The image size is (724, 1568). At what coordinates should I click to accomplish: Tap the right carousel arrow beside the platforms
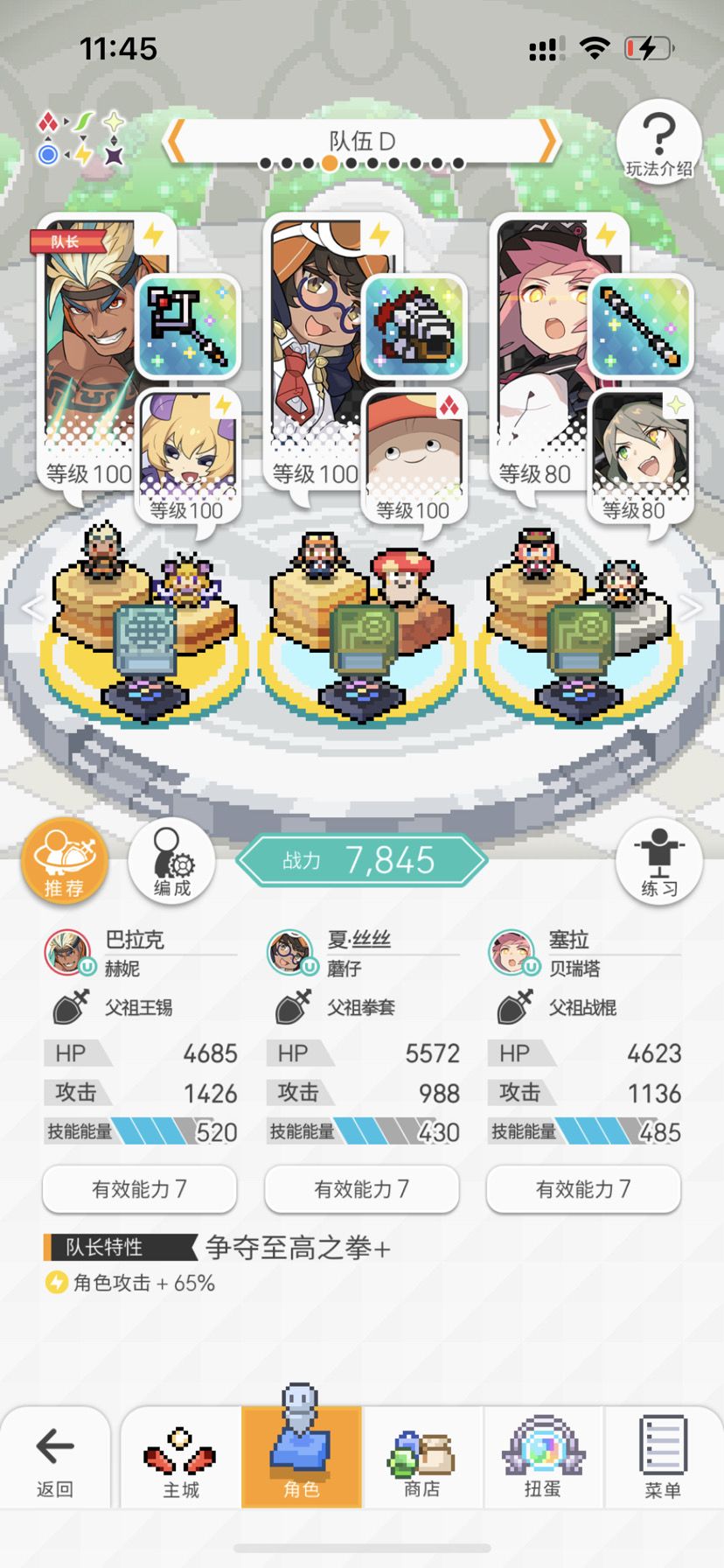point(692,607)
